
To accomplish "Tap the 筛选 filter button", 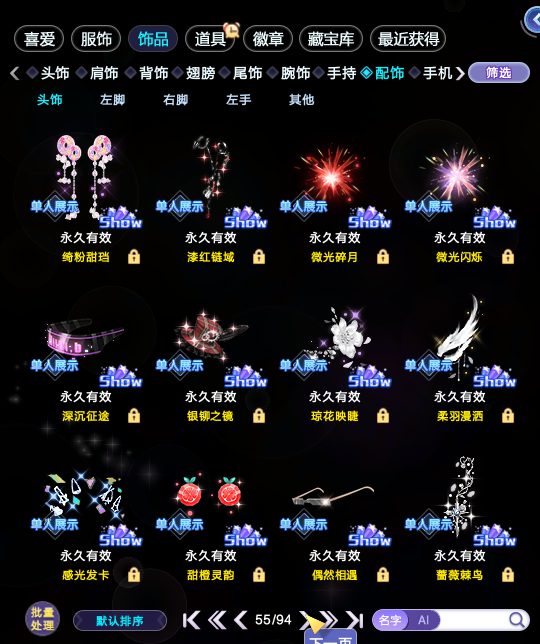I will pyautogui.click(x=499, y=73).
